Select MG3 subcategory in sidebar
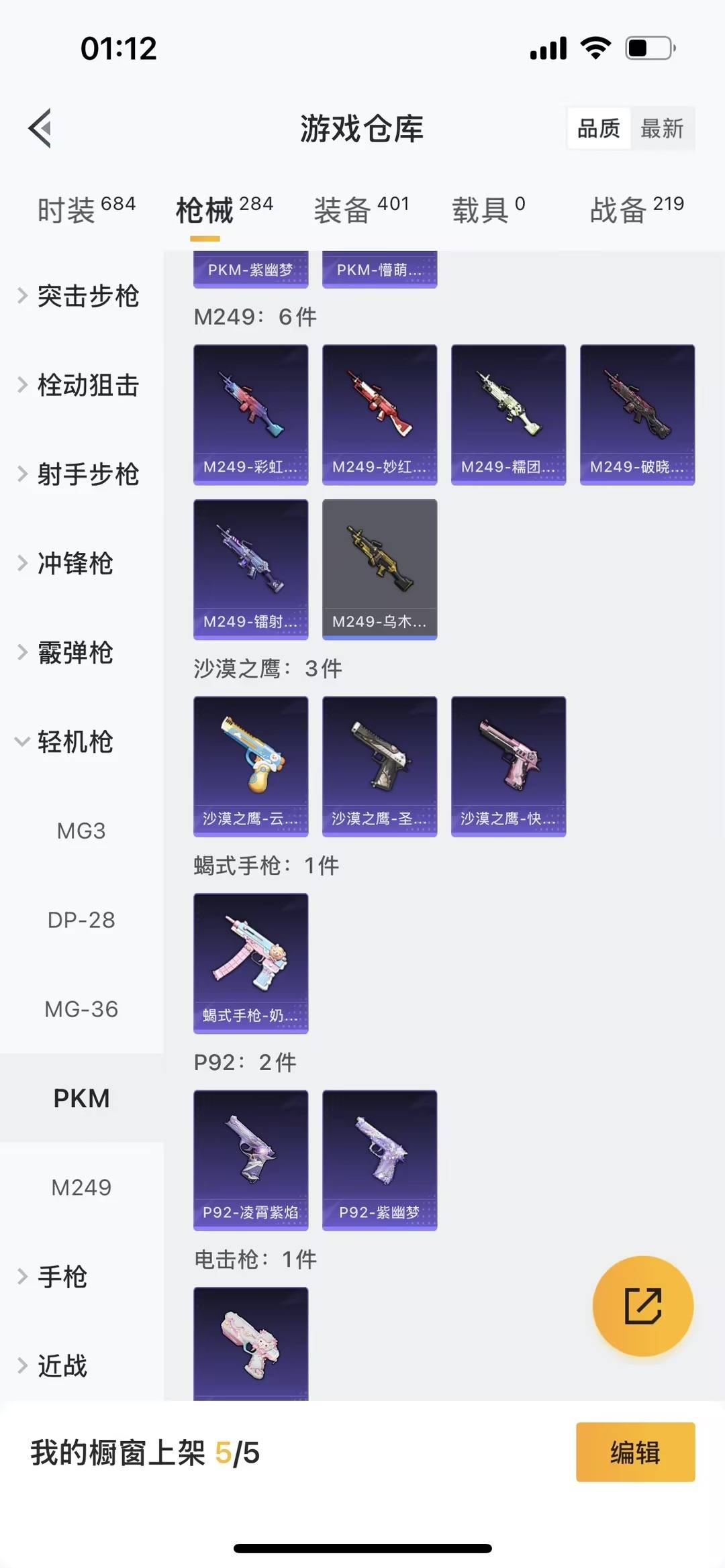 point(82,831)
